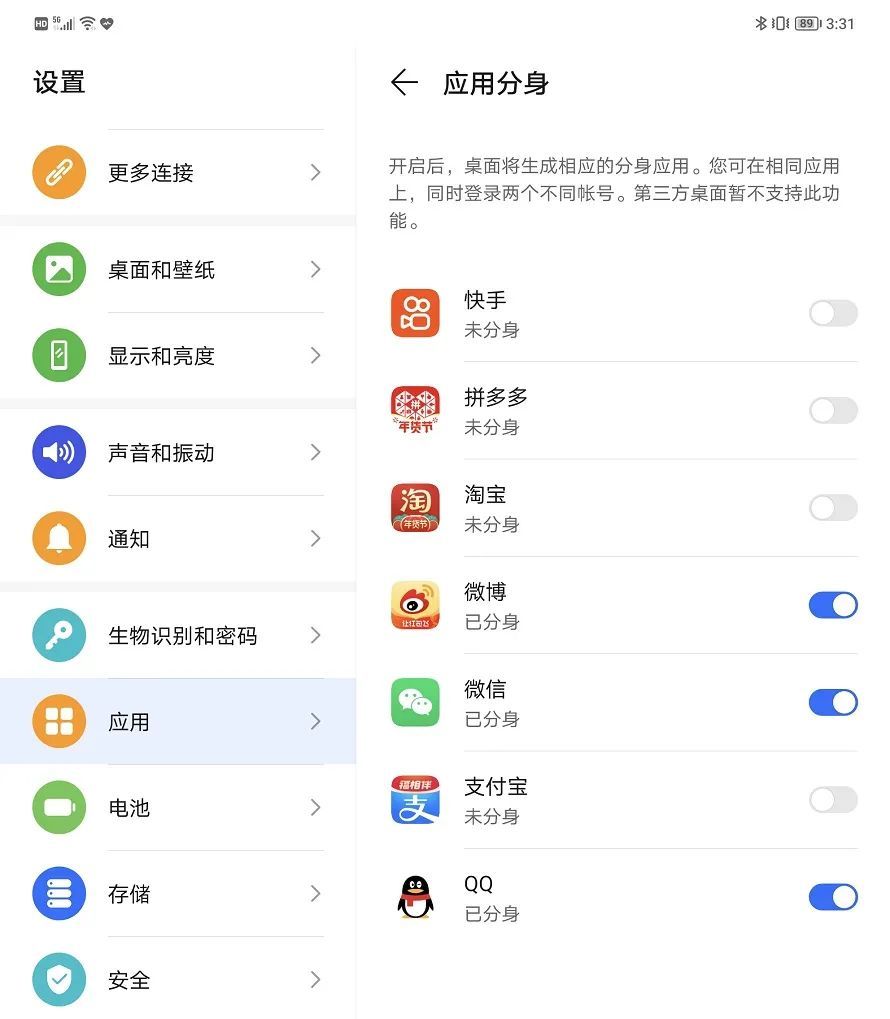Enable 淘宝 app twin
Screen dimensions: 890x1019
(832, 507)
